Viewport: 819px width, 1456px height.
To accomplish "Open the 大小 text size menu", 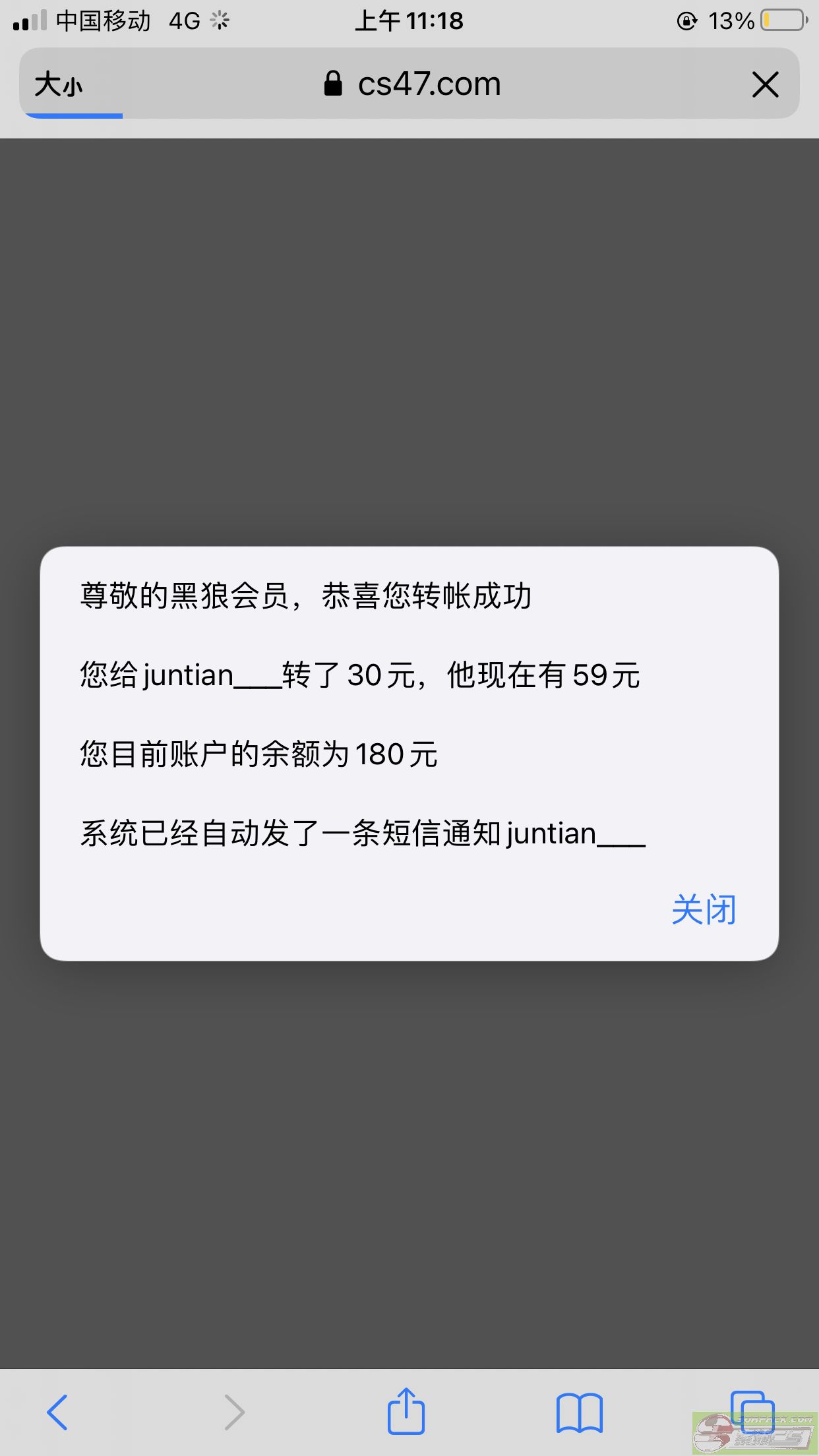I will click(59, 84).
